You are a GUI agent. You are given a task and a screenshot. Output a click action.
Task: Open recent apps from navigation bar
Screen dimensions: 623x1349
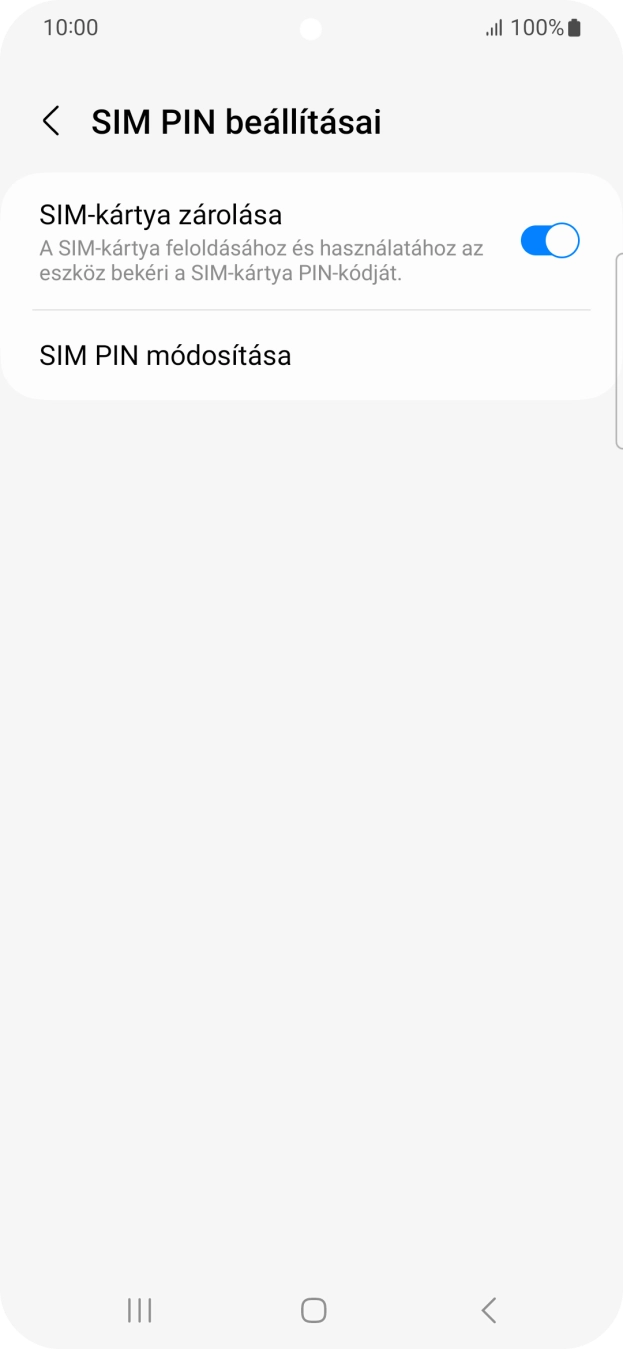point(139,1310)
